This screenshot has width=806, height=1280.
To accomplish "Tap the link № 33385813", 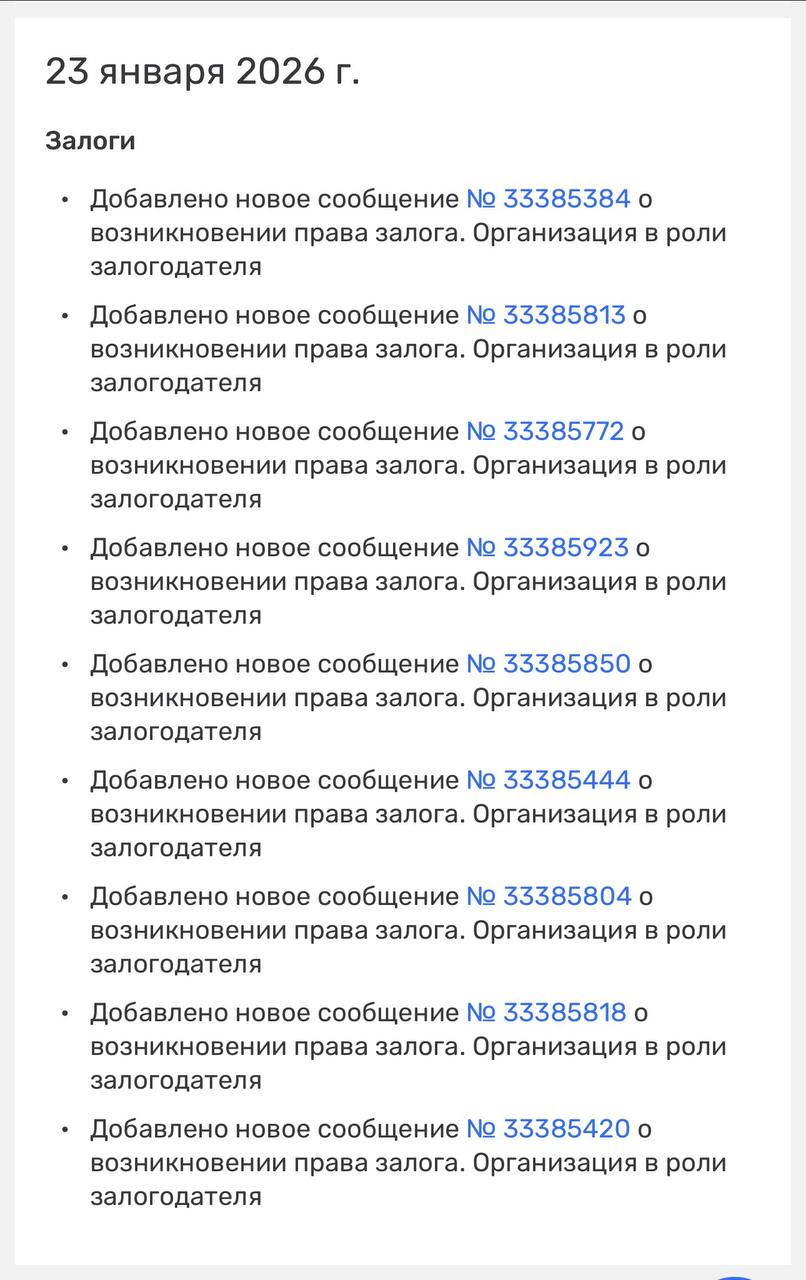I will point(546,315).
